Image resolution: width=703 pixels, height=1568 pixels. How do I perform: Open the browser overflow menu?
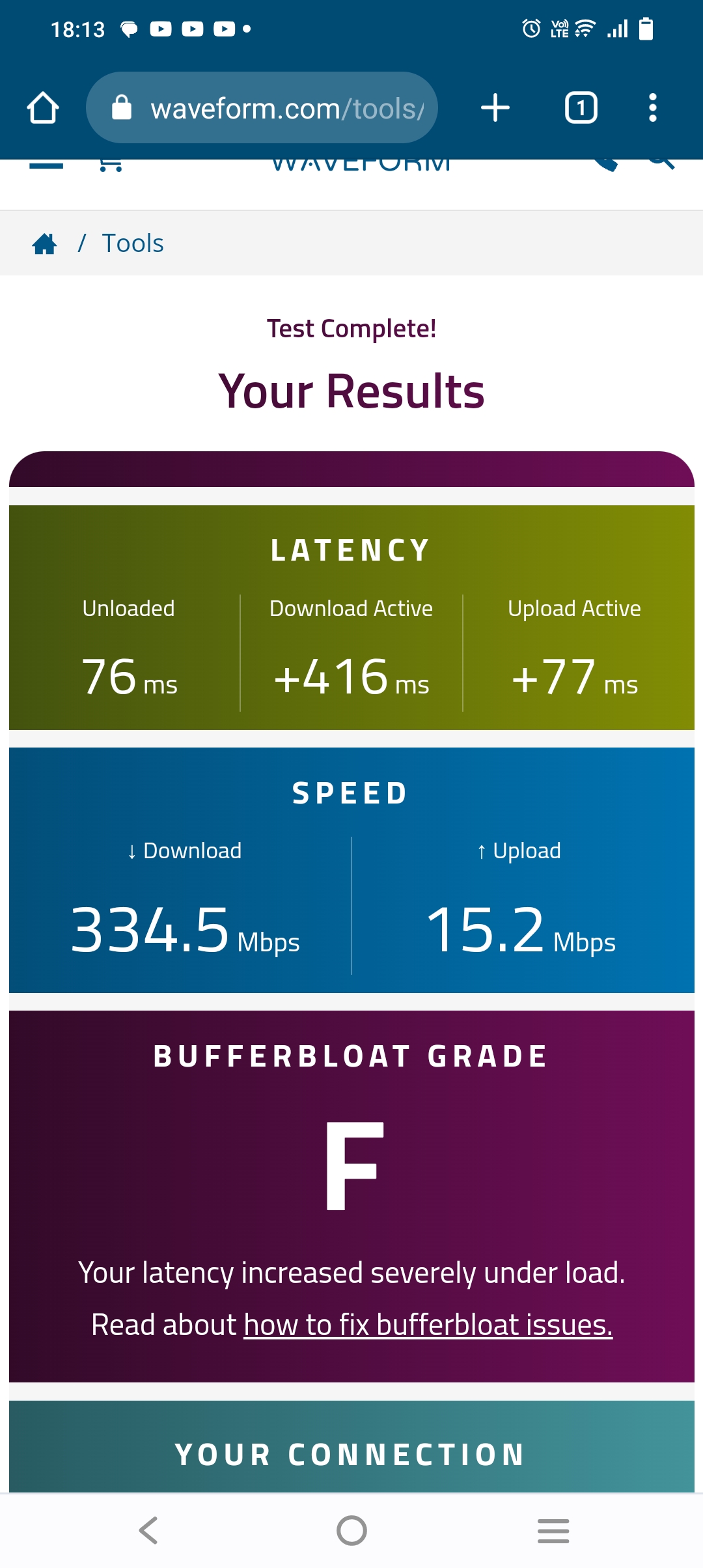(653, 107)
